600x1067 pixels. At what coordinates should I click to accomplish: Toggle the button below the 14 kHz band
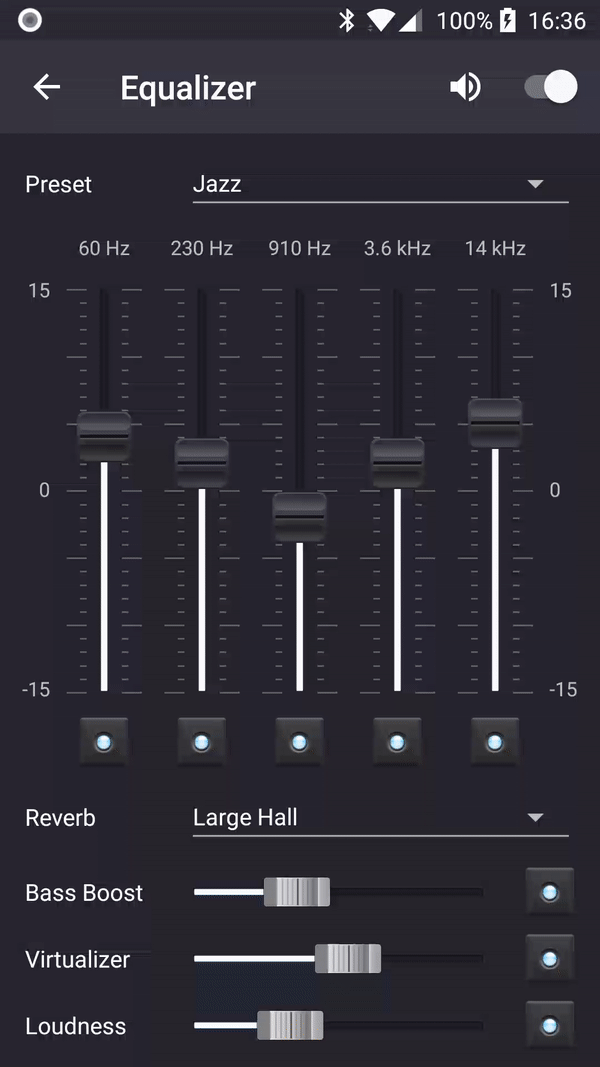click(x=495, y=742)
